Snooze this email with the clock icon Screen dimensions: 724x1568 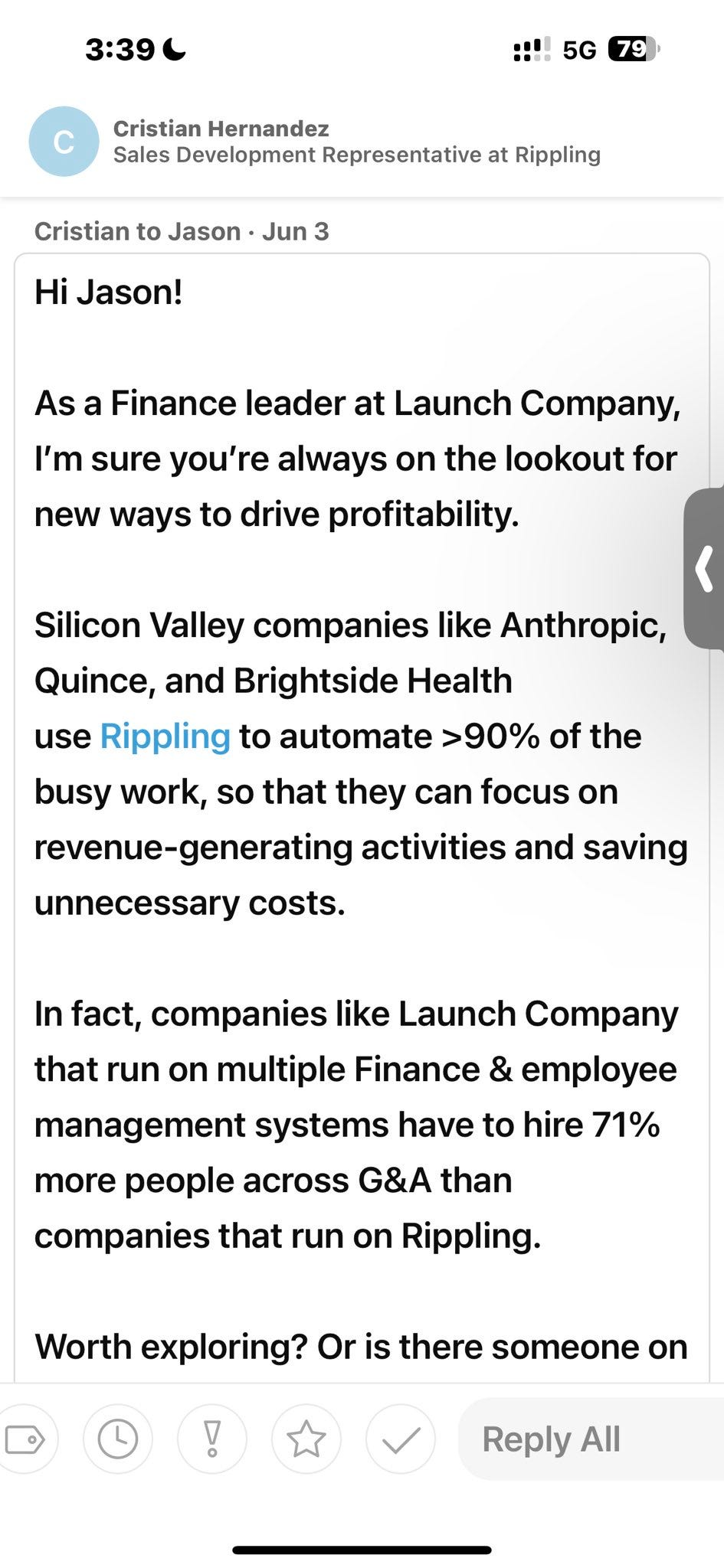[118, 1439]
